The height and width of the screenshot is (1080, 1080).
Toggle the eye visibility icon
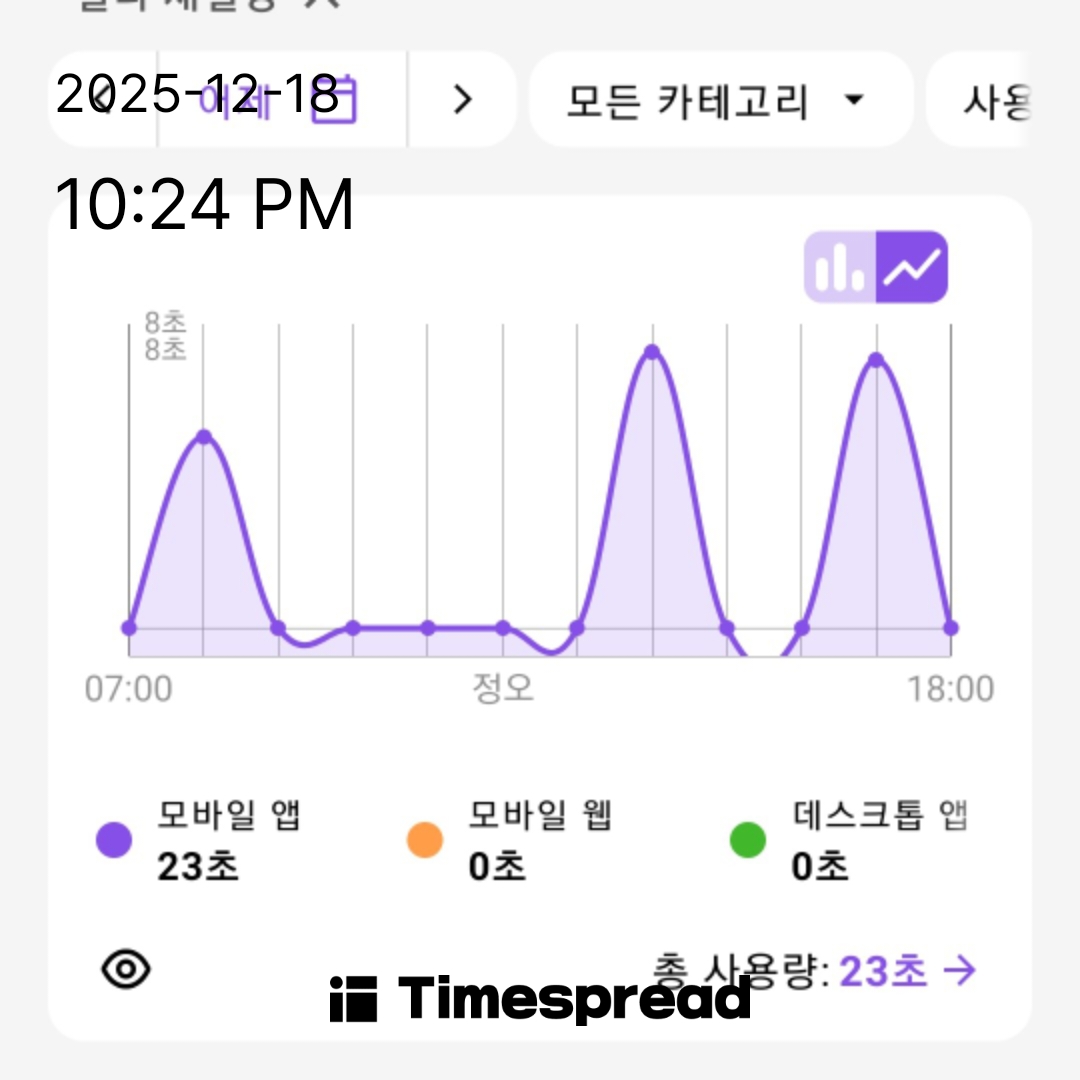click(x=127, y=968)
